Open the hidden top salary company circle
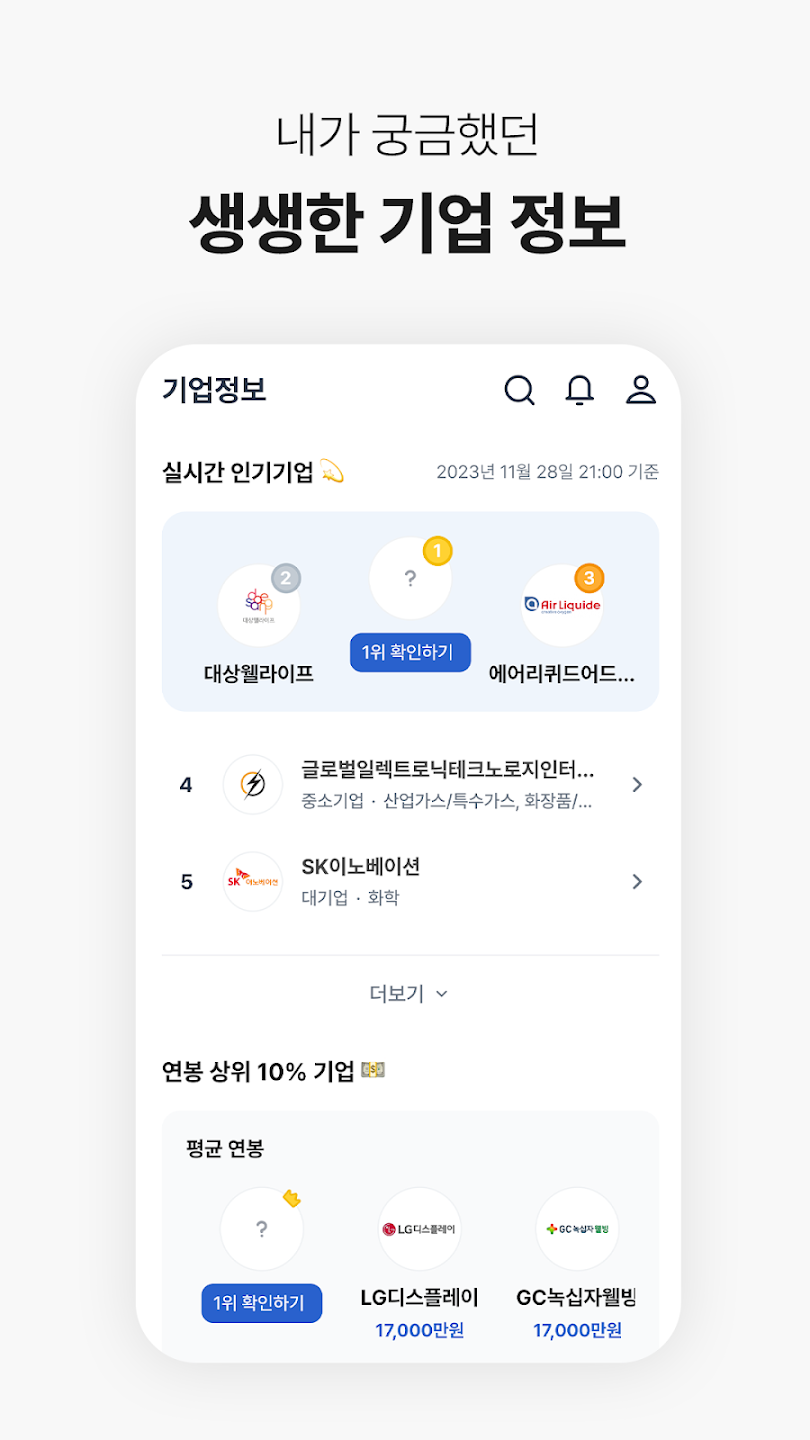The width and height of the screenshot is (810, 1440). 261,1227
